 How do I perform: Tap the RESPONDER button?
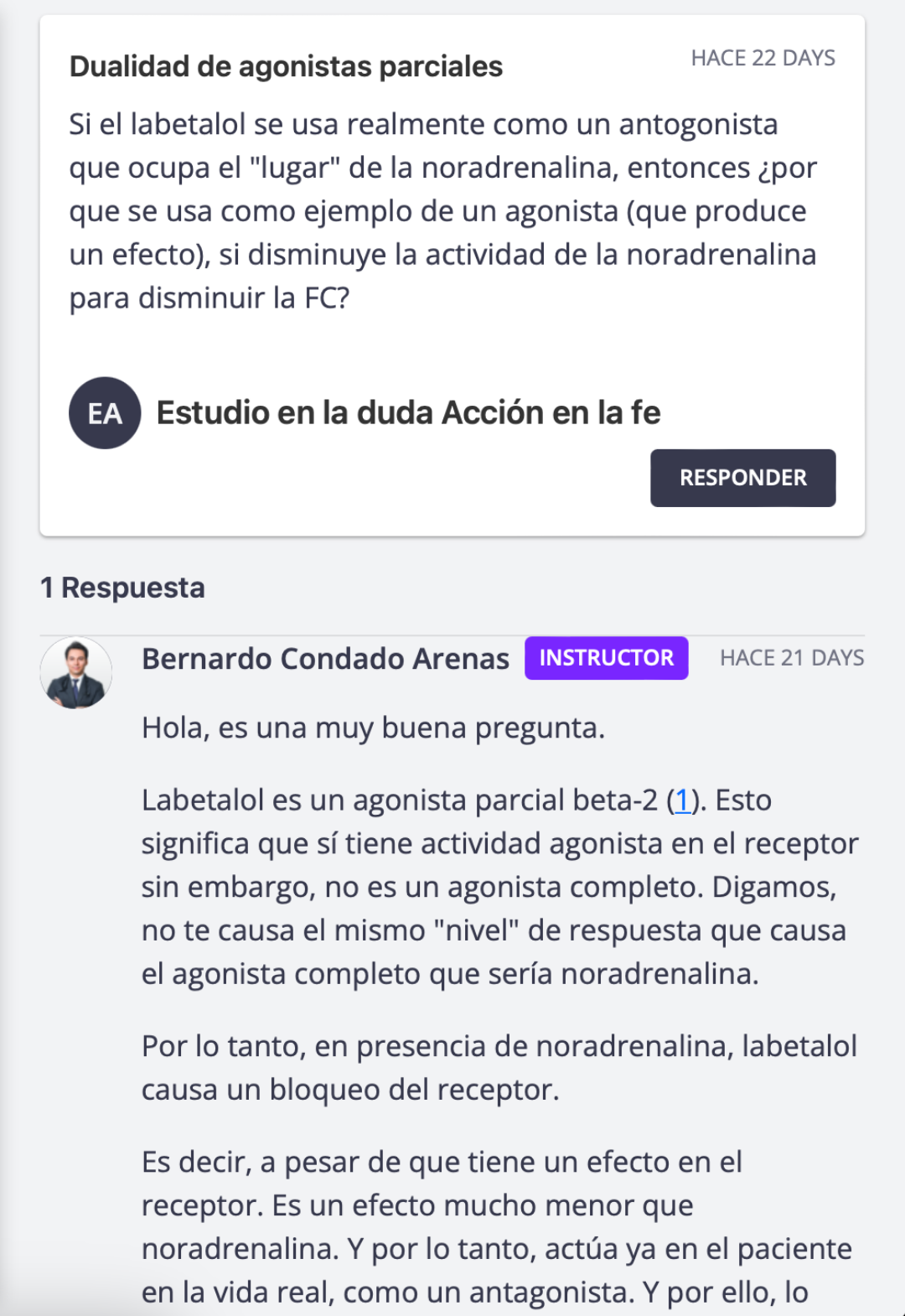742,478
